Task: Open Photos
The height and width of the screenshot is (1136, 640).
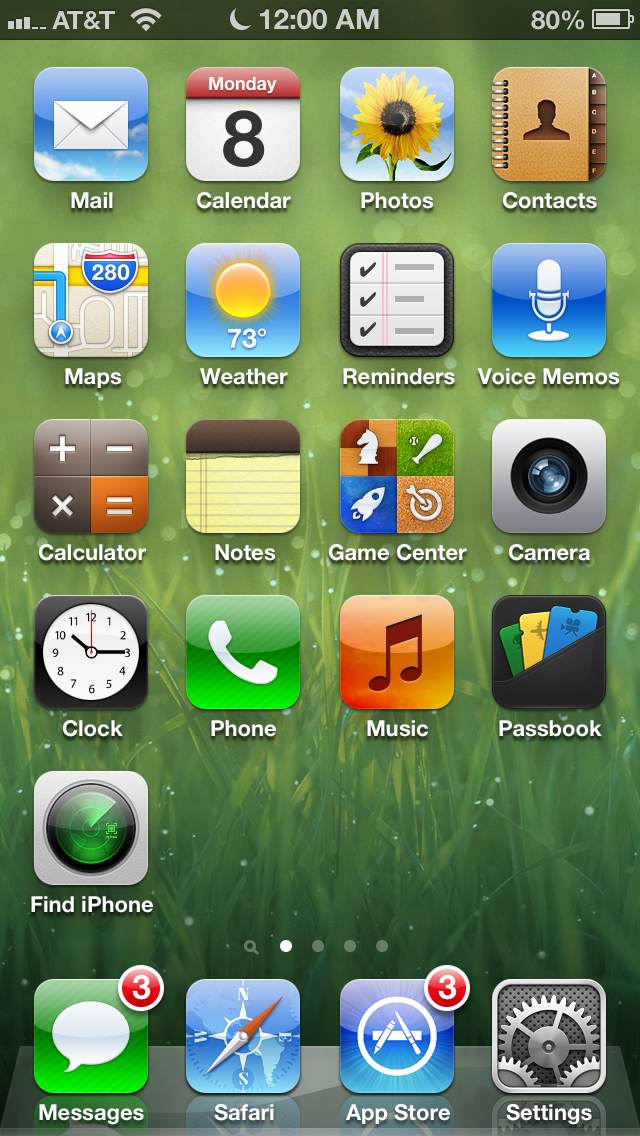Action: (396, 124)
